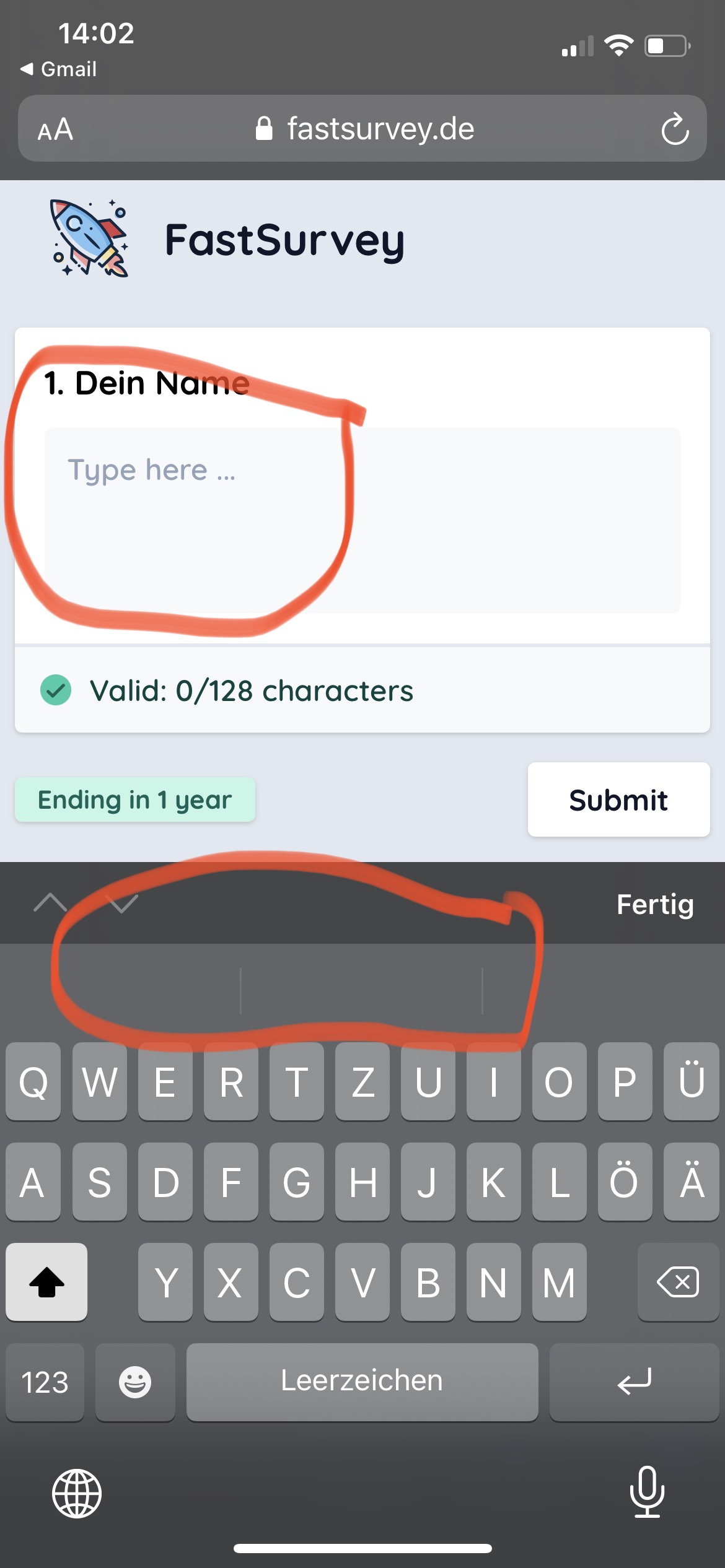Screen dimensions: 725x1568
Task: Start dictation with the microphone
Action: click(647, 1492)
